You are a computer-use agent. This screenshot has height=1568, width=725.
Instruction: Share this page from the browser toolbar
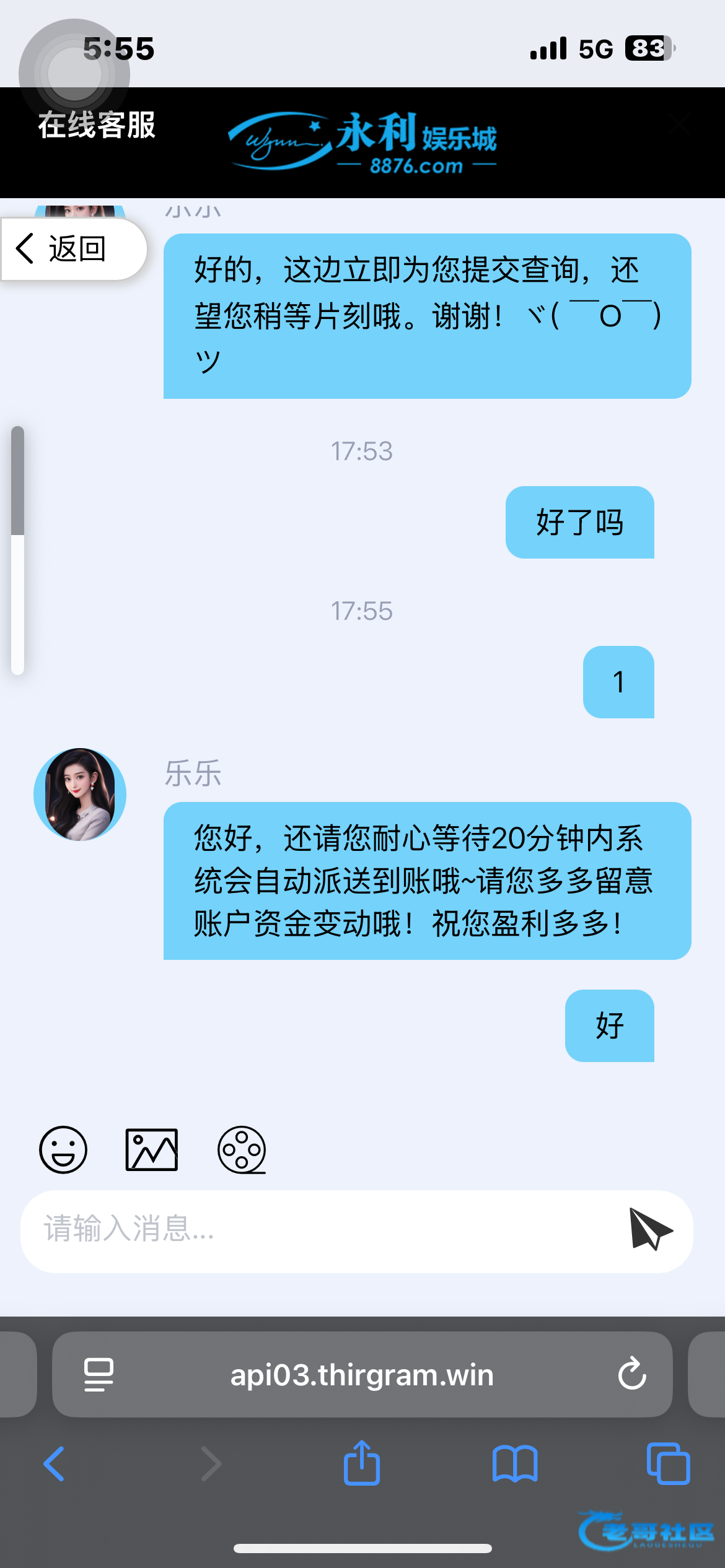tap(362, 1463)
